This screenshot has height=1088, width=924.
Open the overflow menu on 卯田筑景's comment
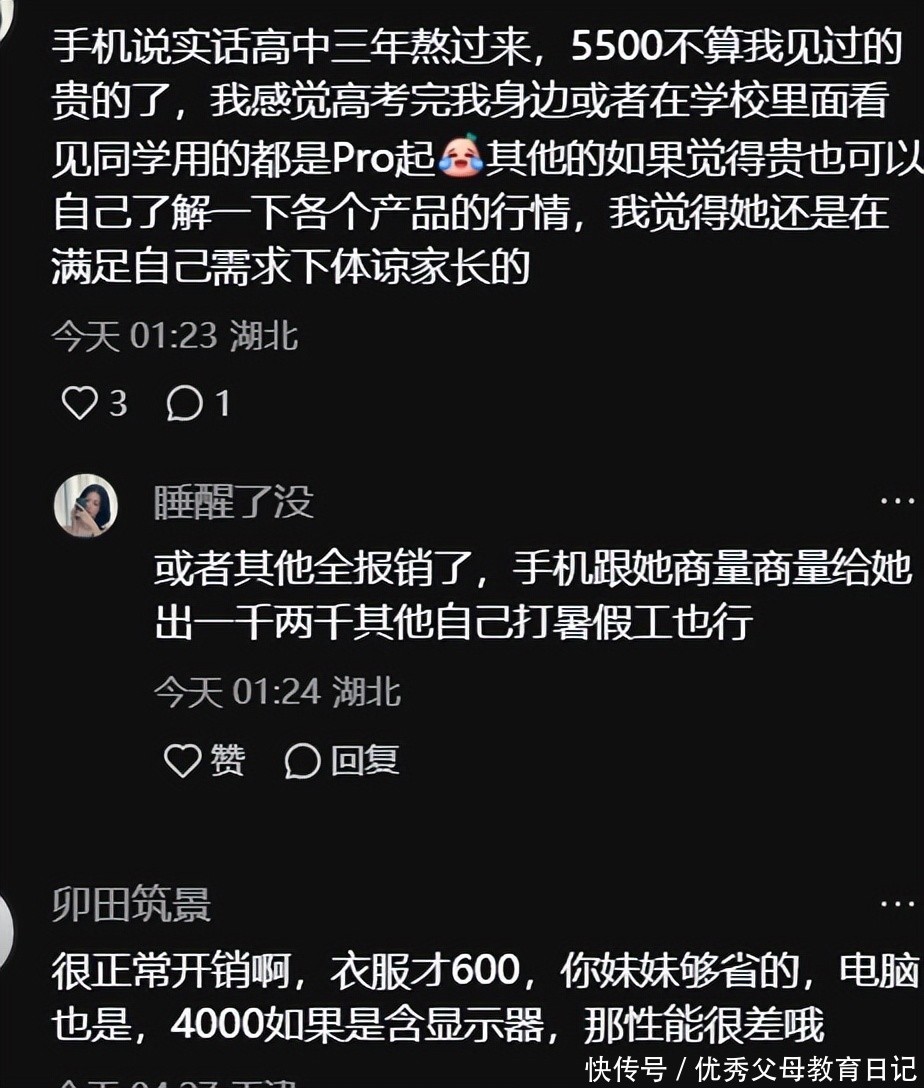(x=895, y=903)
